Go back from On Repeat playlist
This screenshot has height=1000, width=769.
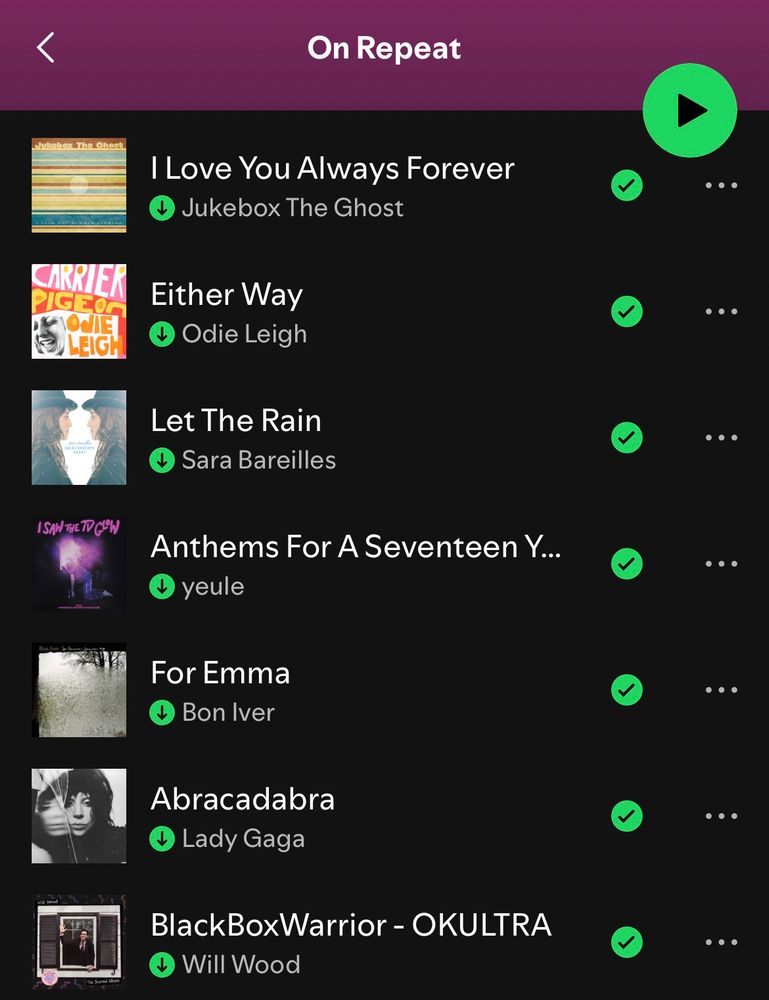[x=45, y=48]
